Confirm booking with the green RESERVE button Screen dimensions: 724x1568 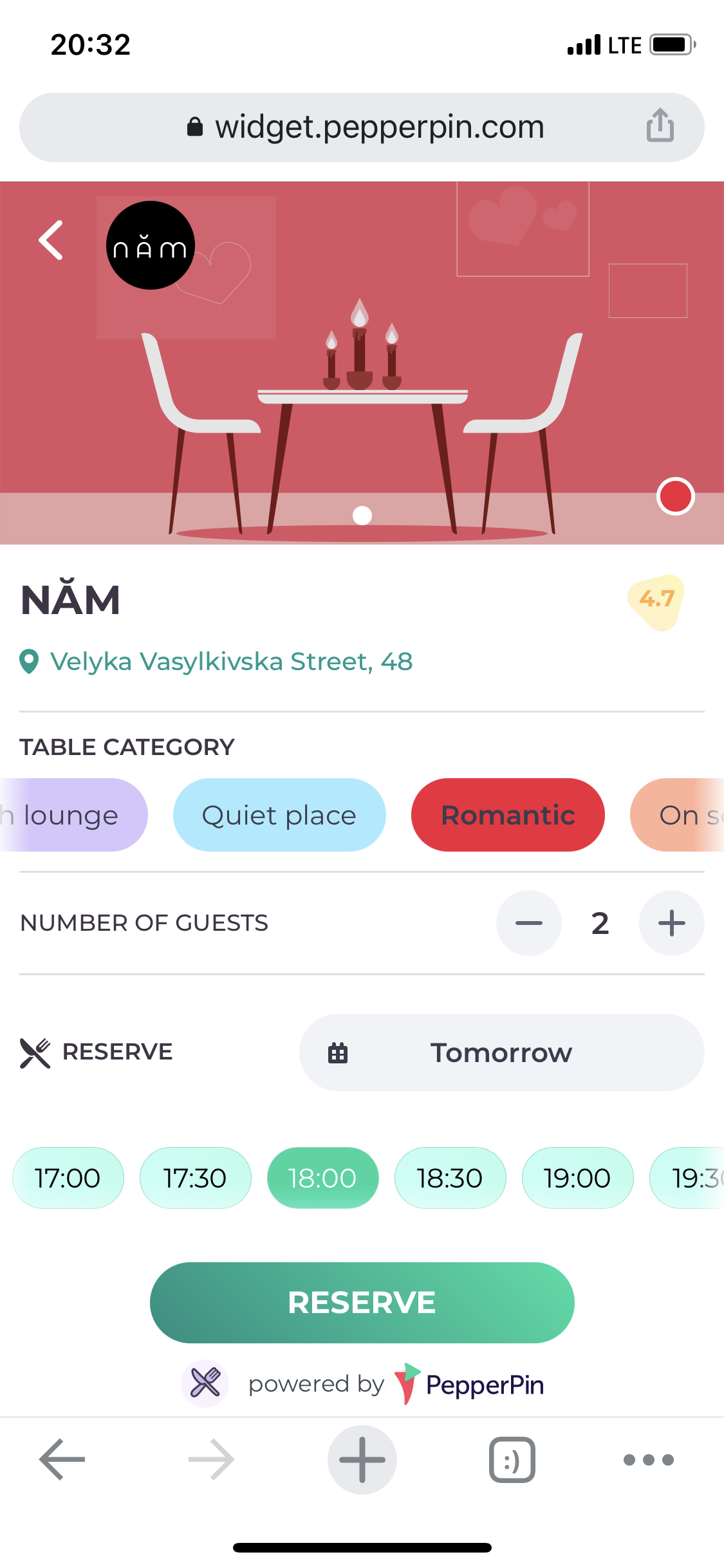[362, 1302]
